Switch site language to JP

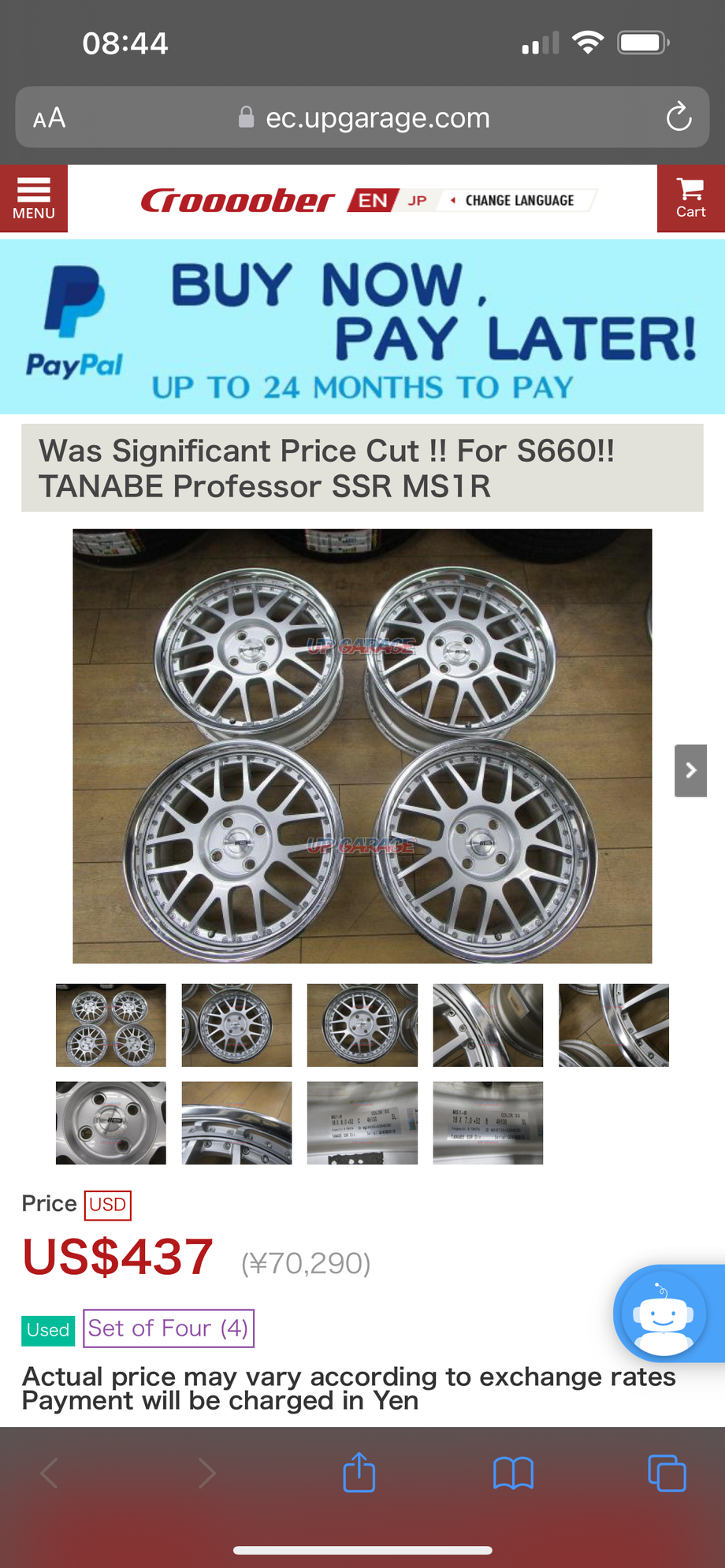(x=417, y=200)
